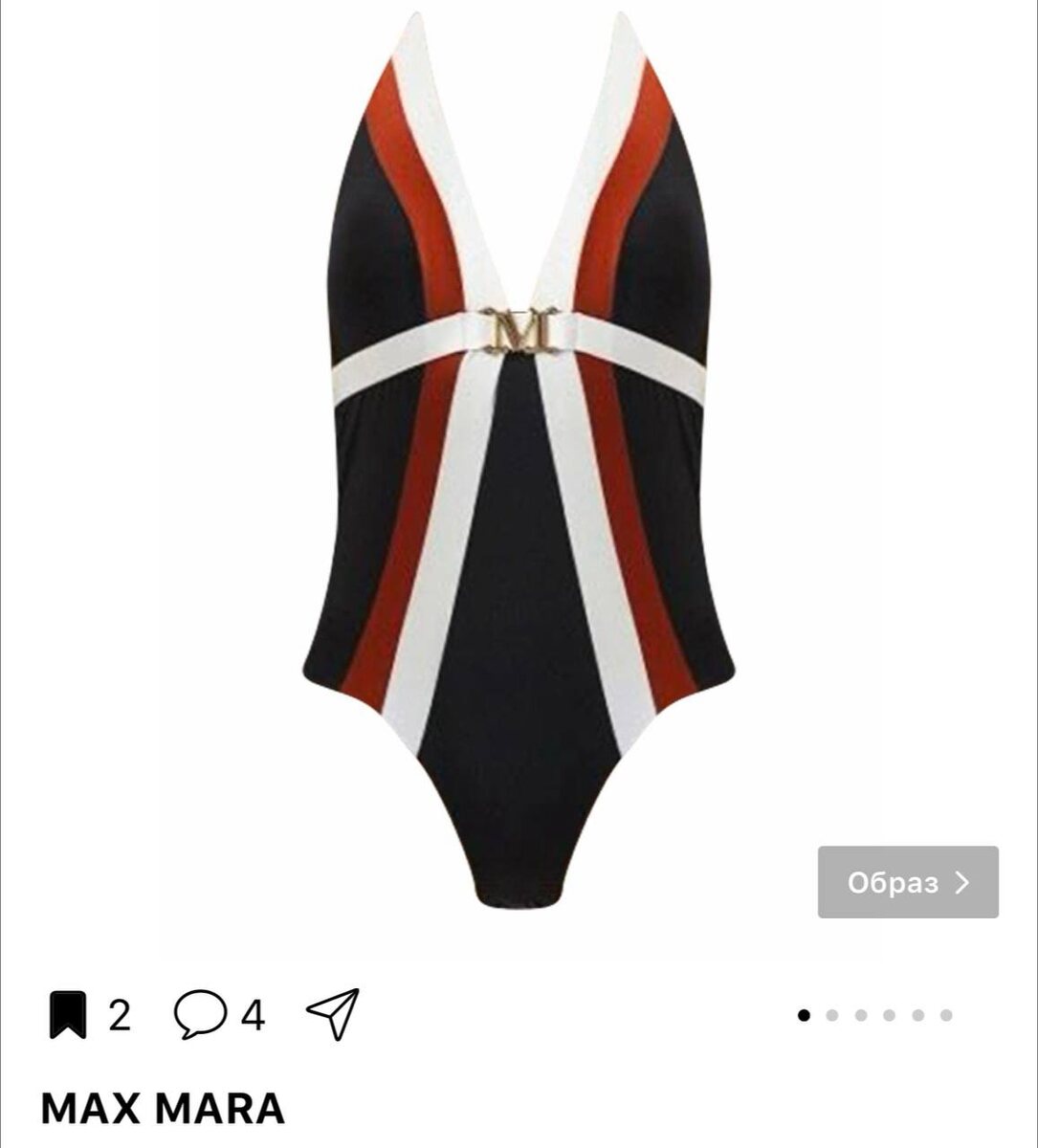Share this product via the paper plane

pyautogui.click(x=332, y=1013)
